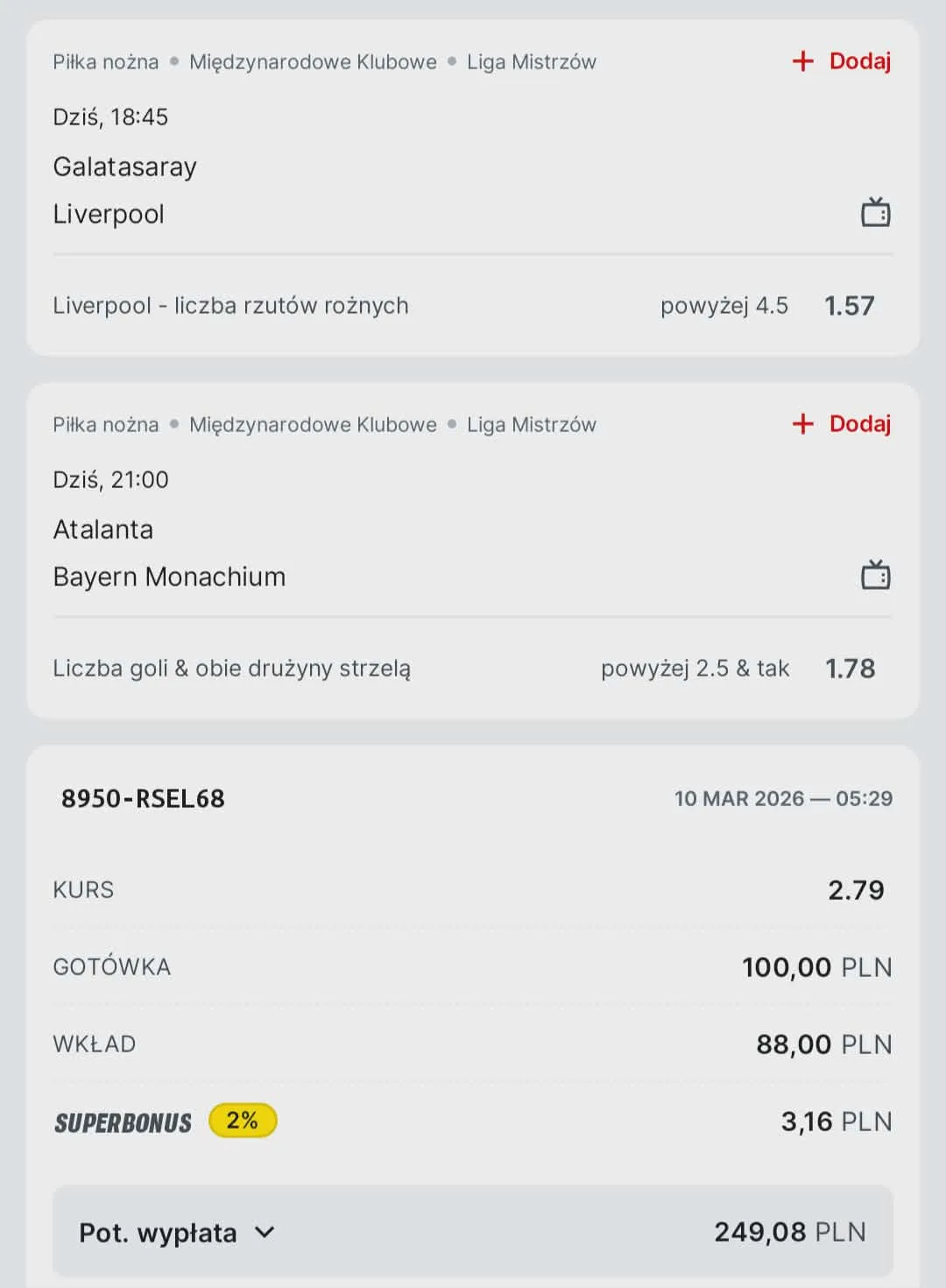The height and width of the screenshot is (1288, 946).
Task: Click the bet slip ID 8950-RSEL68
Action: click(143, 798)
